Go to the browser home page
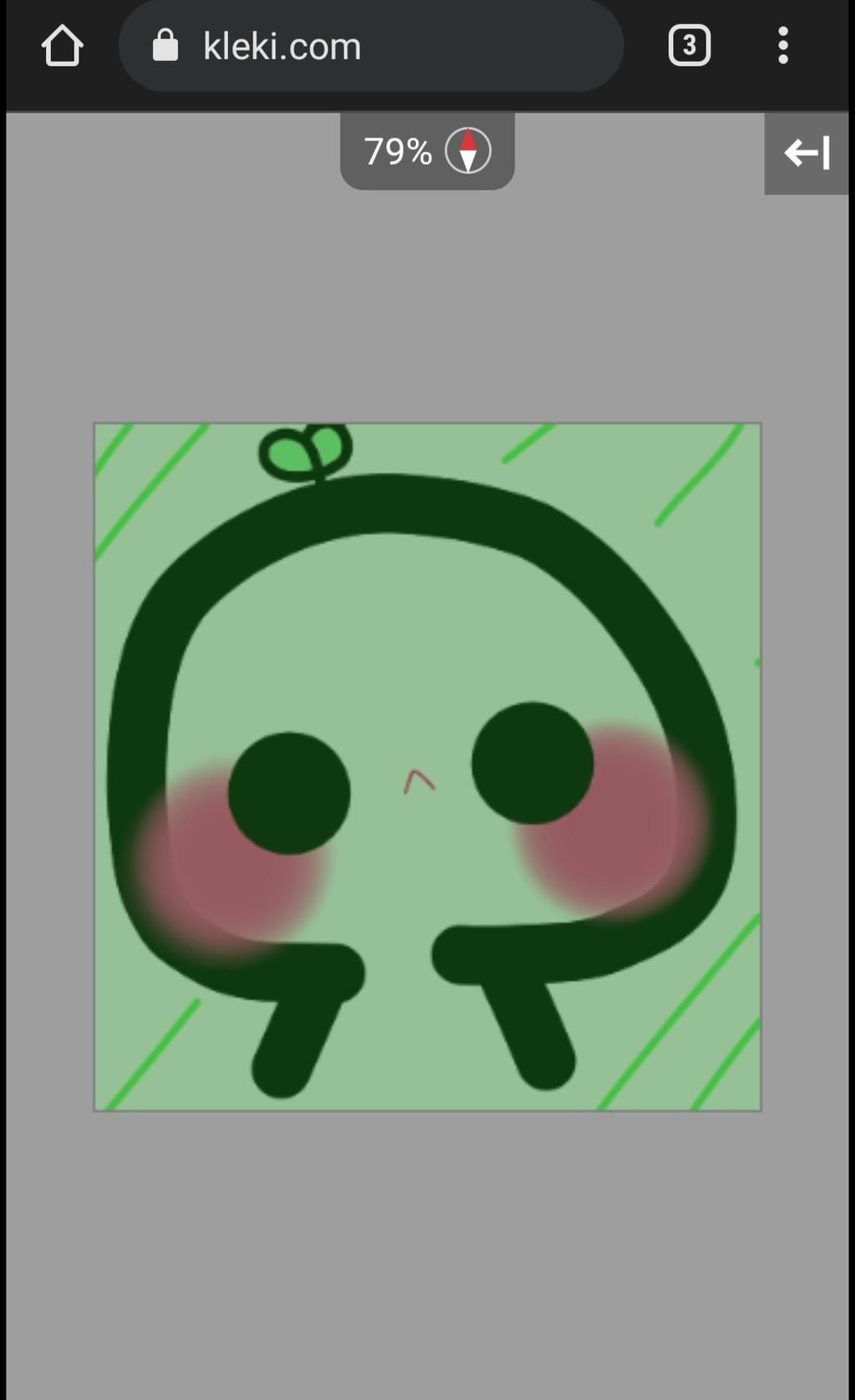The height and width of the screenshot is (1400, 855). [x=63, y=46]
